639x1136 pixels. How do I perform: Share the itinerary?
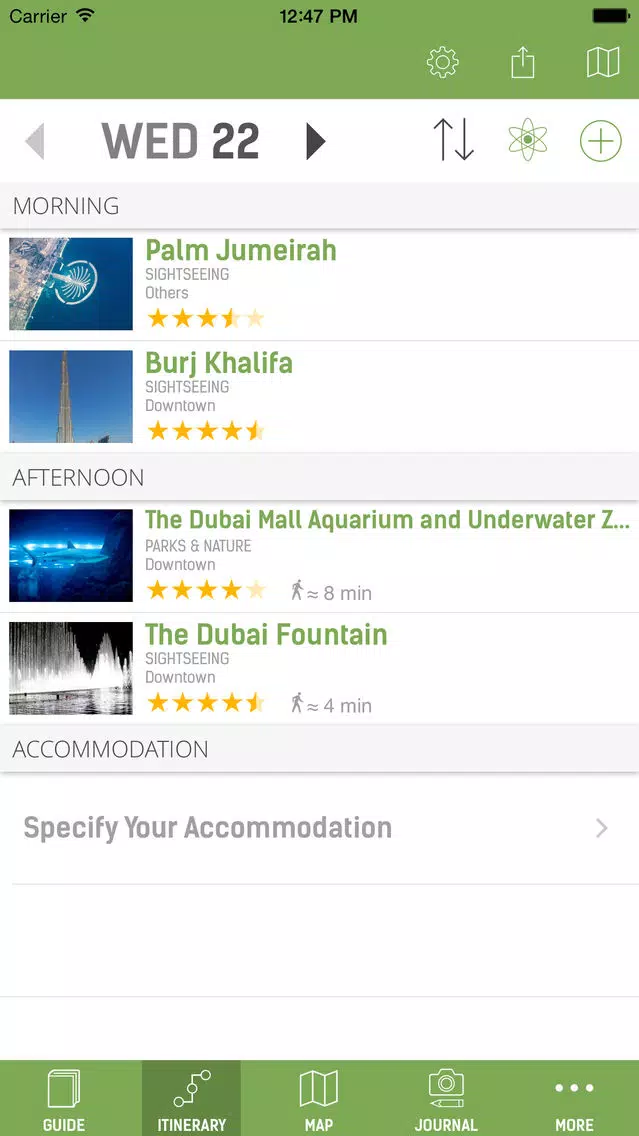point(522,62)
